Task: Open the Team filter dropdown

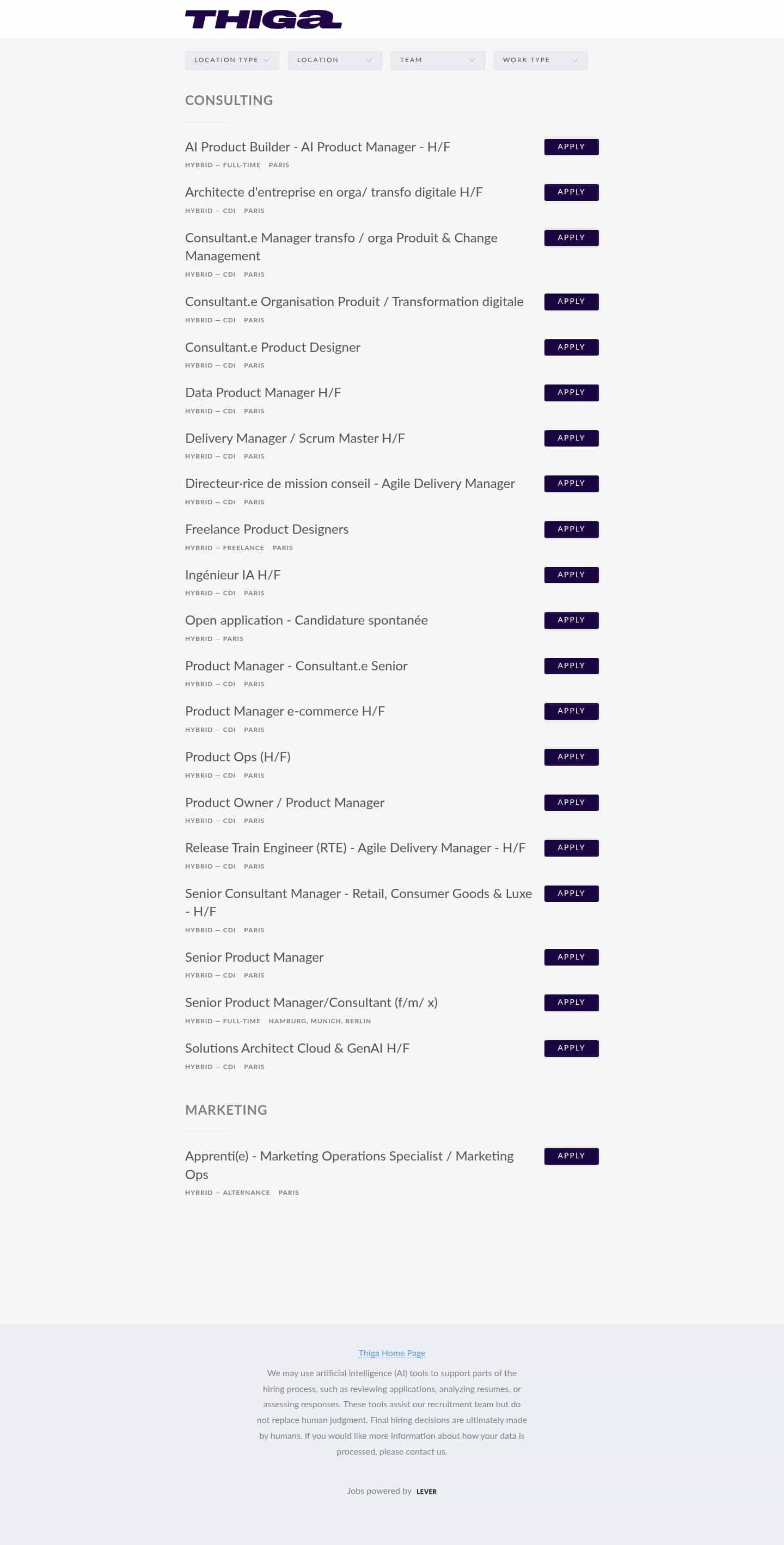Action: point(437,60)
